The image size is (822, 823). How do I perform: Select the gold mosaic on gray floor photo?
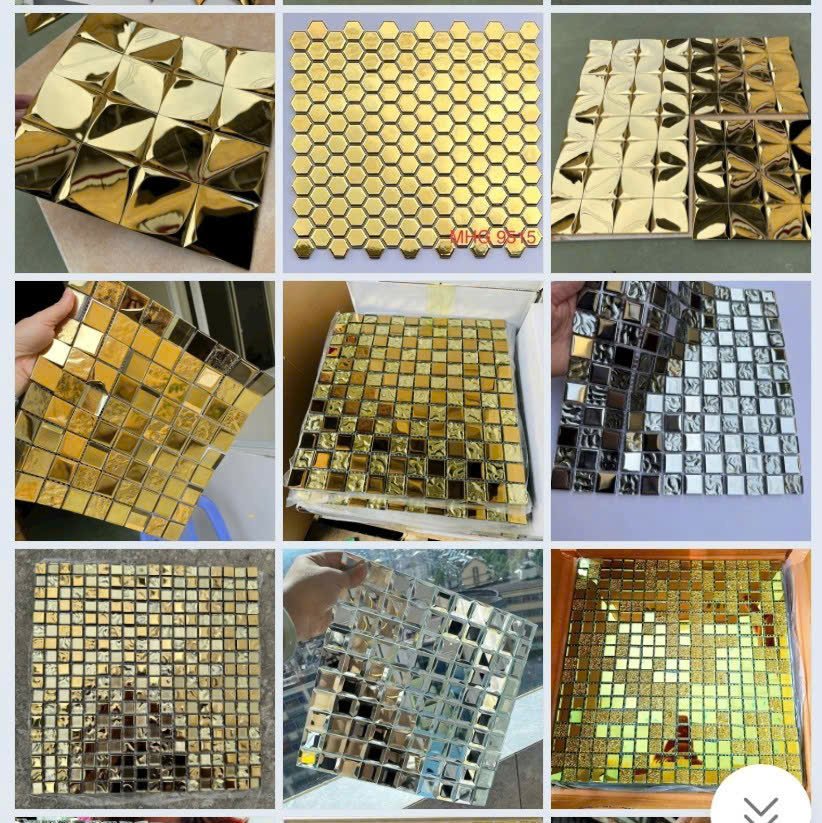(145, 678)
